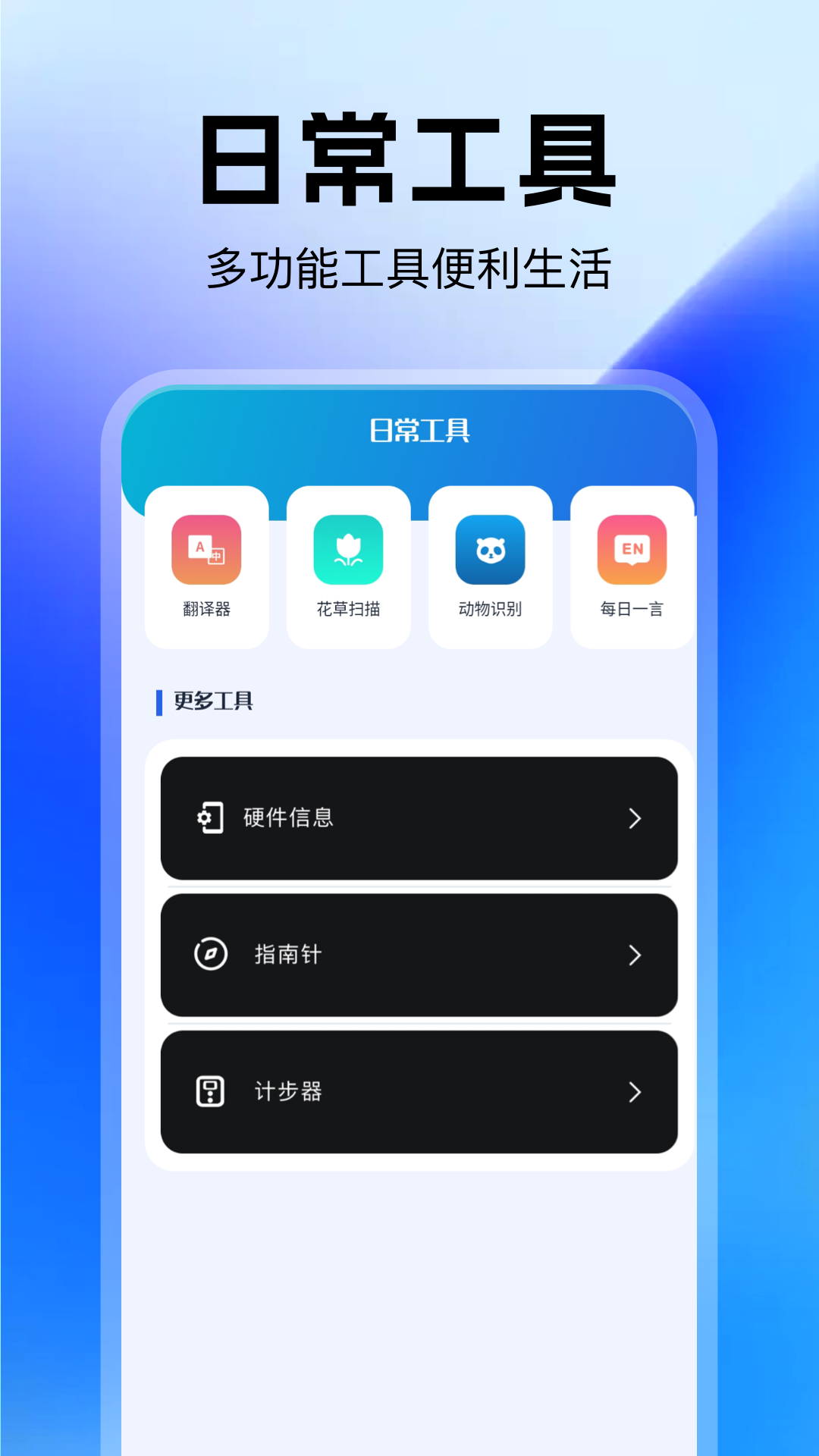Viewport: 819px width, 1456px height.
Task: Open the 花草扫描 card label
Action: tap(349, 607)
